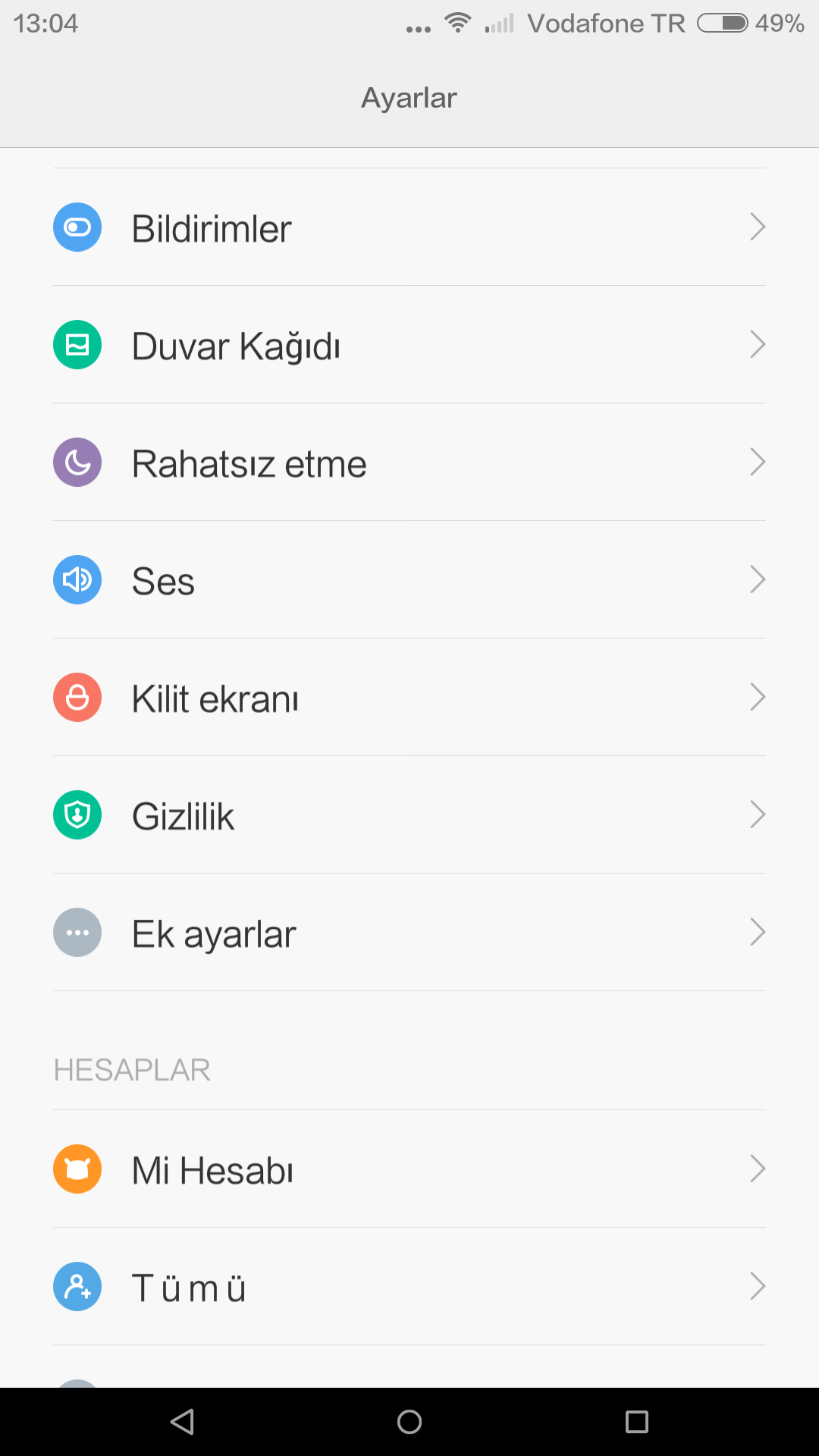Viewport: 819px width, 1456px height.
Task: Tap the system back button
Action: (182, 1422)
